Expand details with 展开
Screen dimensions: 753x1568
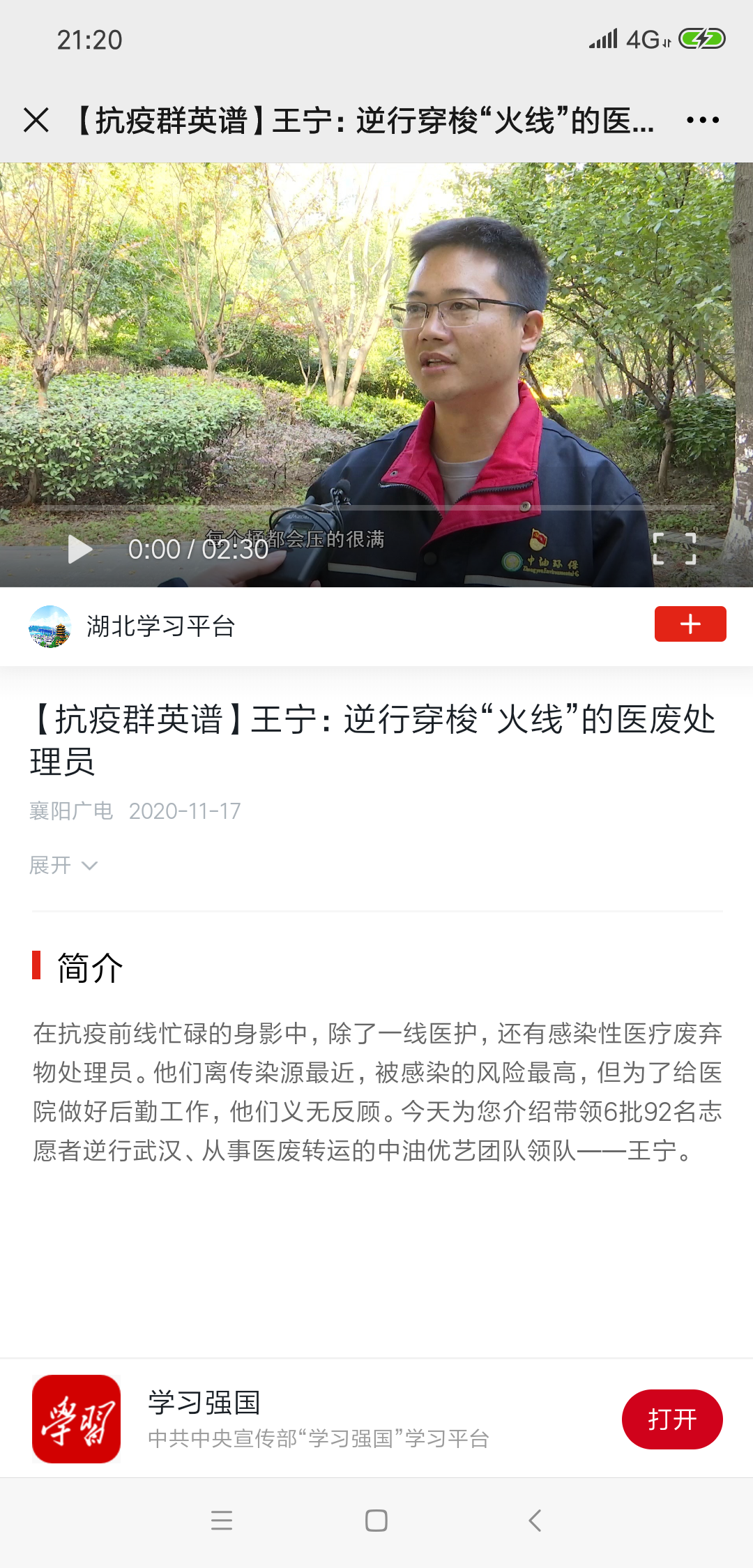[63, 866]
